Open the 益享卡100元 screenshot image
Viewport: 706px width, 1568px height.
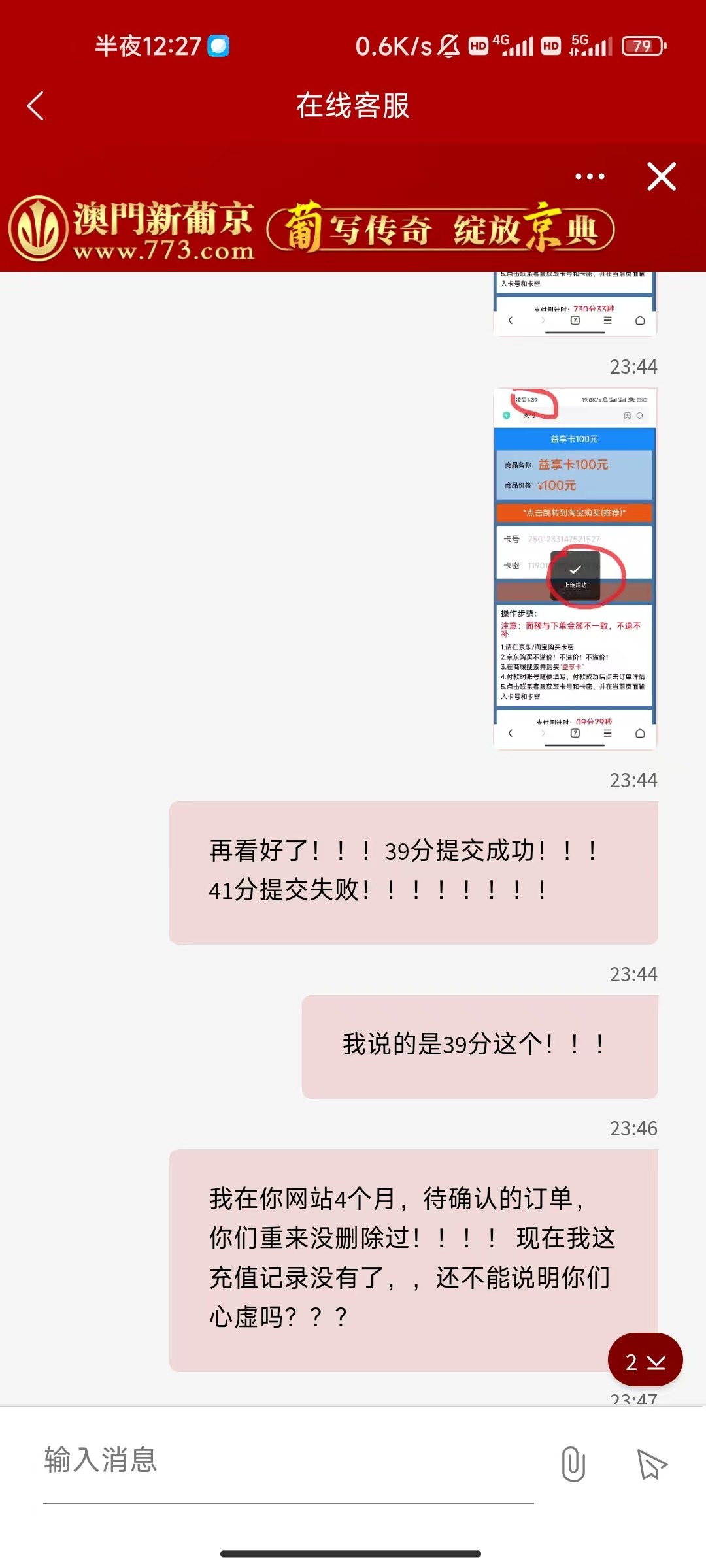click(575, 568)
